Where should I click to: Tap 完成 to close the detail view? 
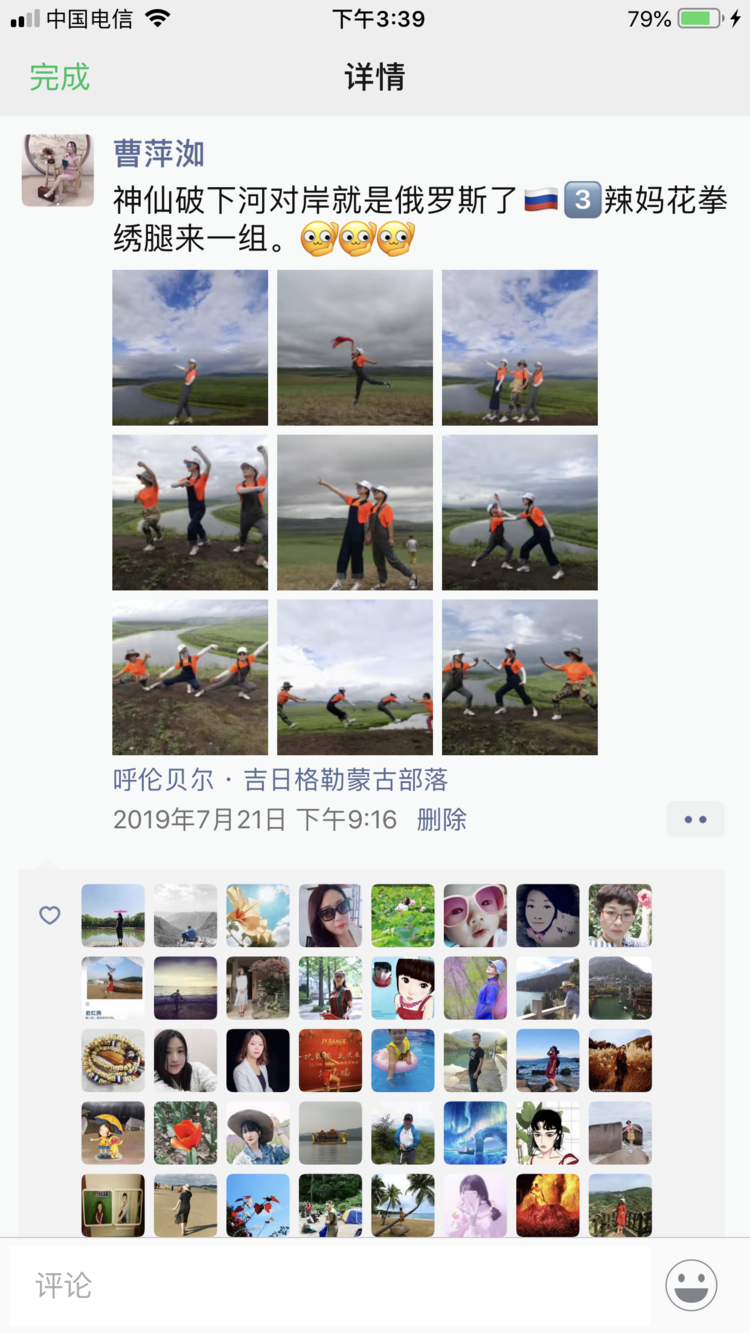[60, 77]
